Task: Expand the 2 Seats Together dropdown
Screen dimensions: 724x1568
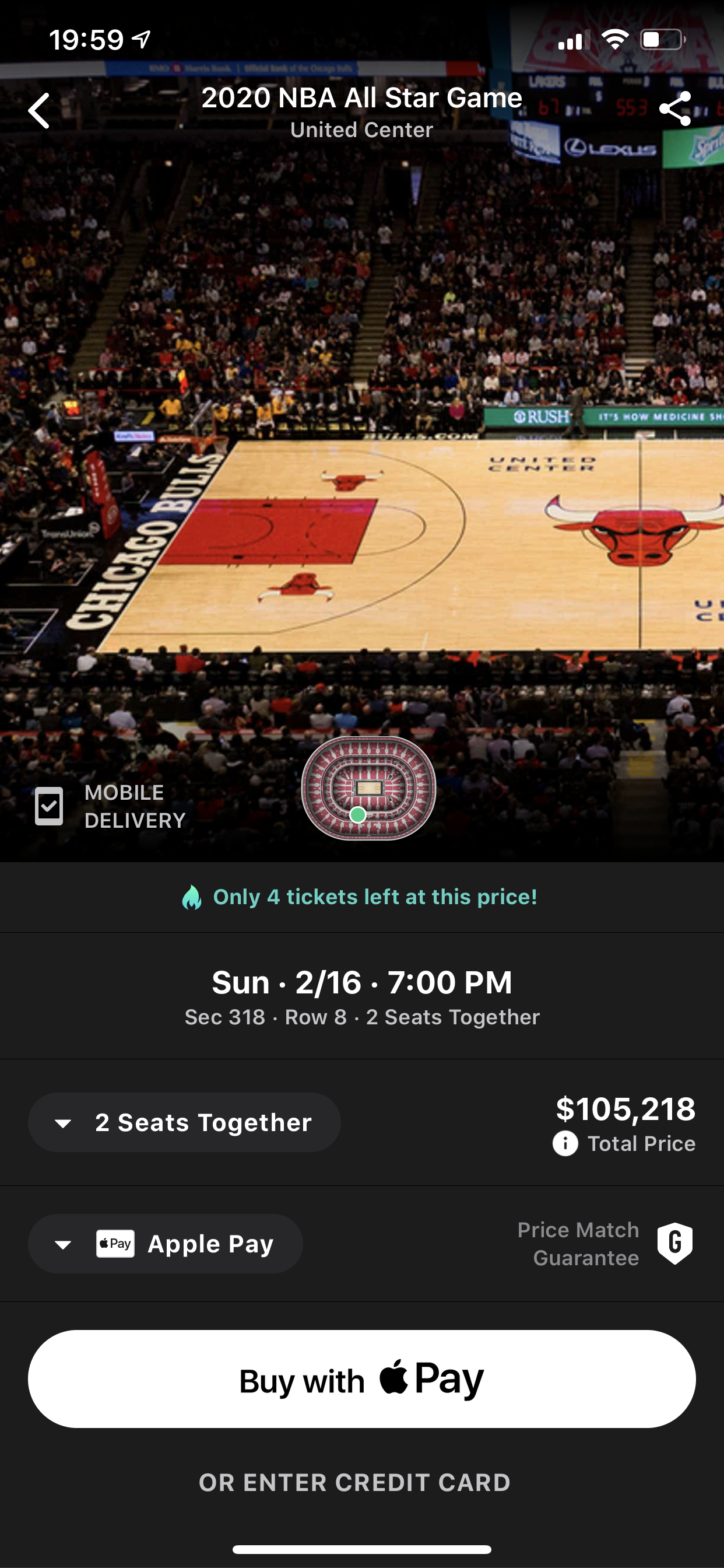Action: coord(184,1122)
